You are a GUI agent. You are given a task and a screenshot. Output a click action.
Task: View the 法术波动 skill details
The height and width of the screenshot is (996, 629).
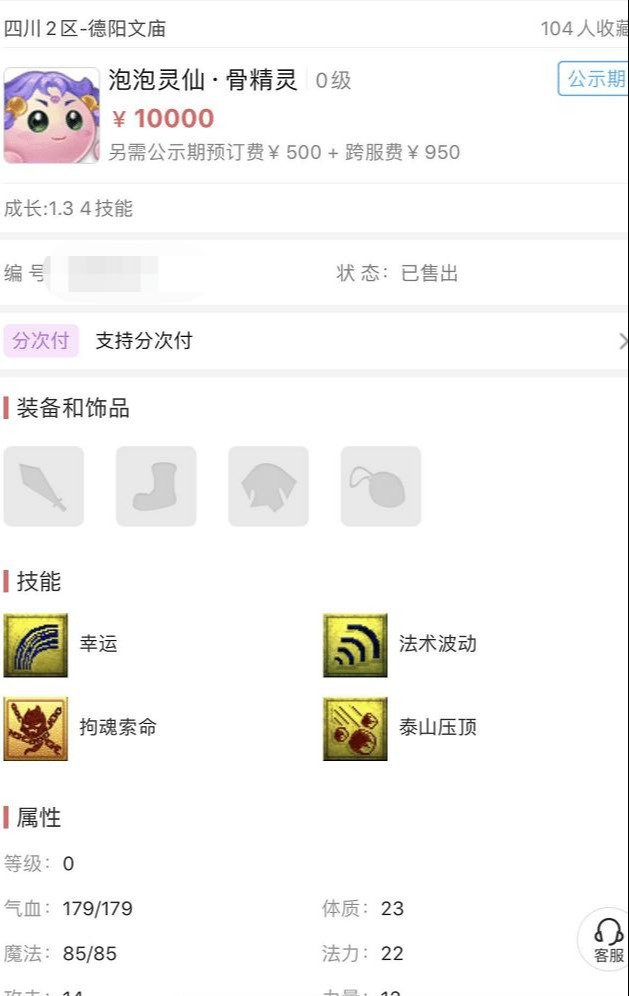pos(355,645)
